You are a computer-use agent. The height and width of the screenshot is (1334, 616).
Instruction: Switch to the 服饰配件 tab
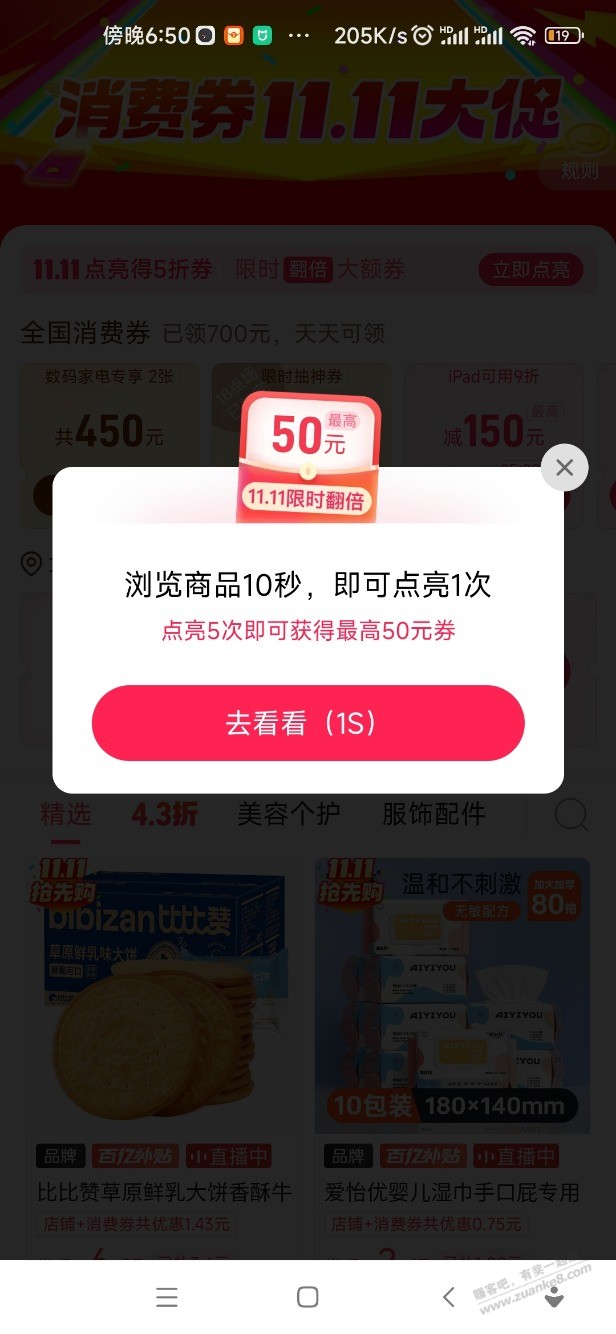pyautogui.click(x=433, y=814)
